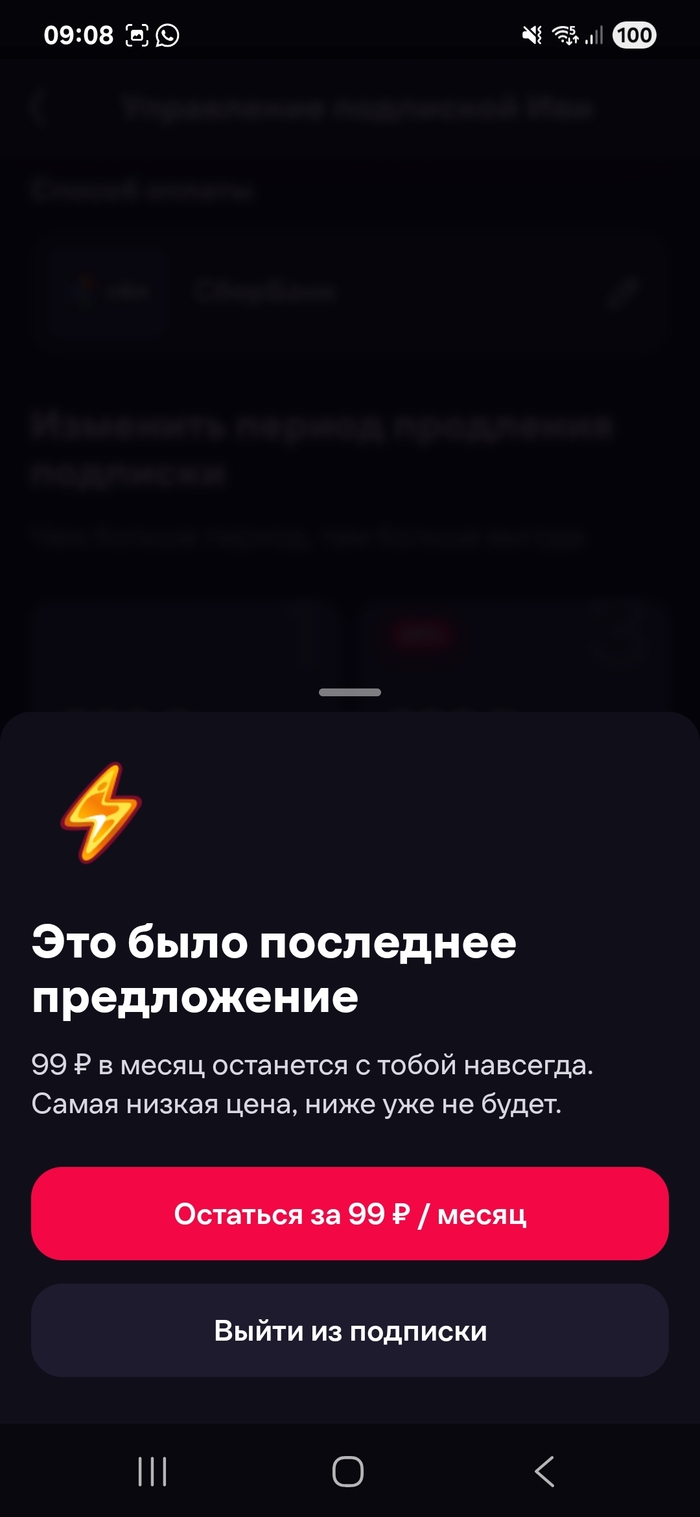Image resolution: width=700 pixels, height=1517 pixels.
Task: Tap the bottom sheet drag handle
Action: [349, 692]
